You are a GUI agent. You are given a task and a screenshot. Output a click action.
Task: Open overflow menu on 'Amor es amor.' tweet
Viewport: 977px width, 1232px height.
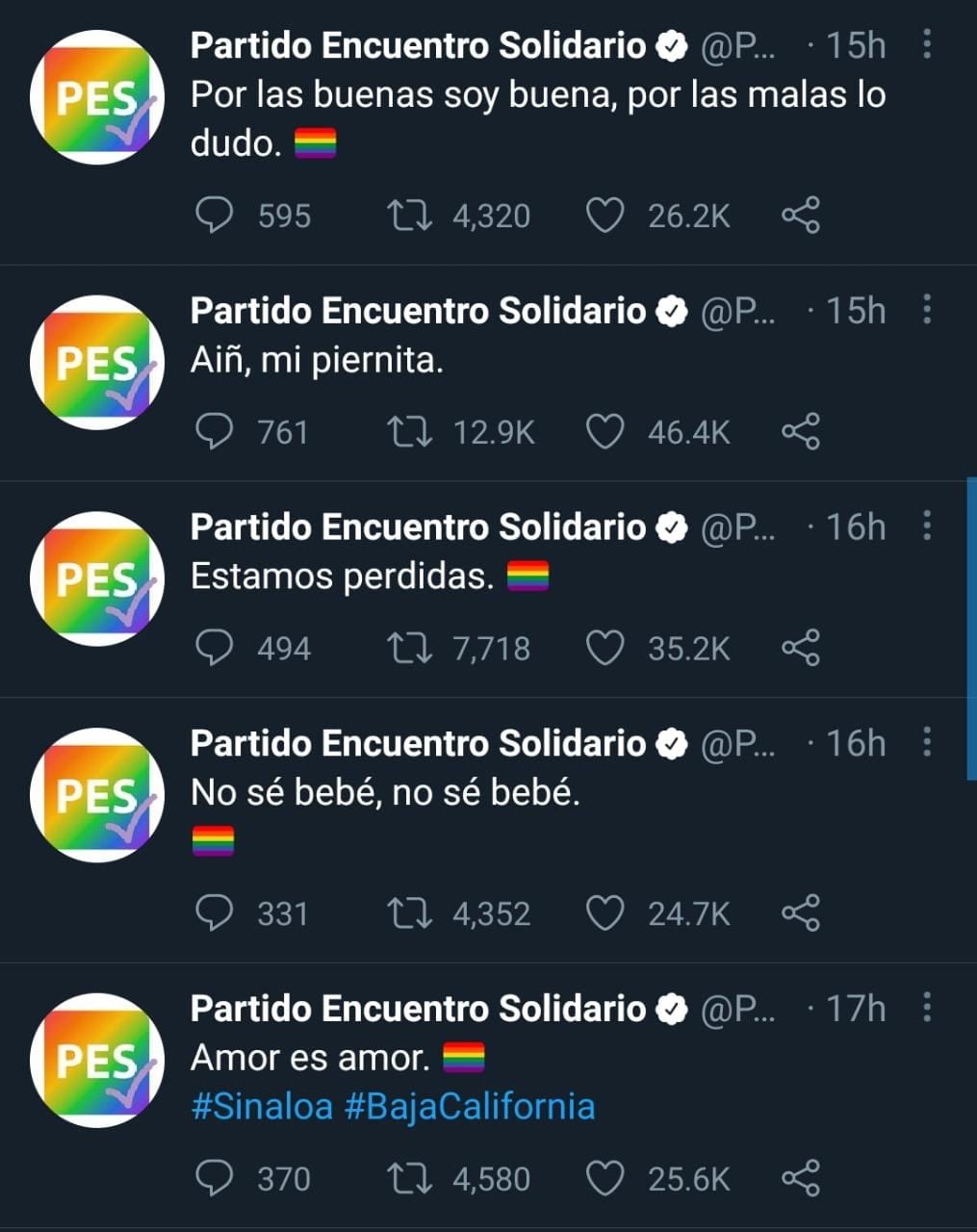(x=926, y=1007)
